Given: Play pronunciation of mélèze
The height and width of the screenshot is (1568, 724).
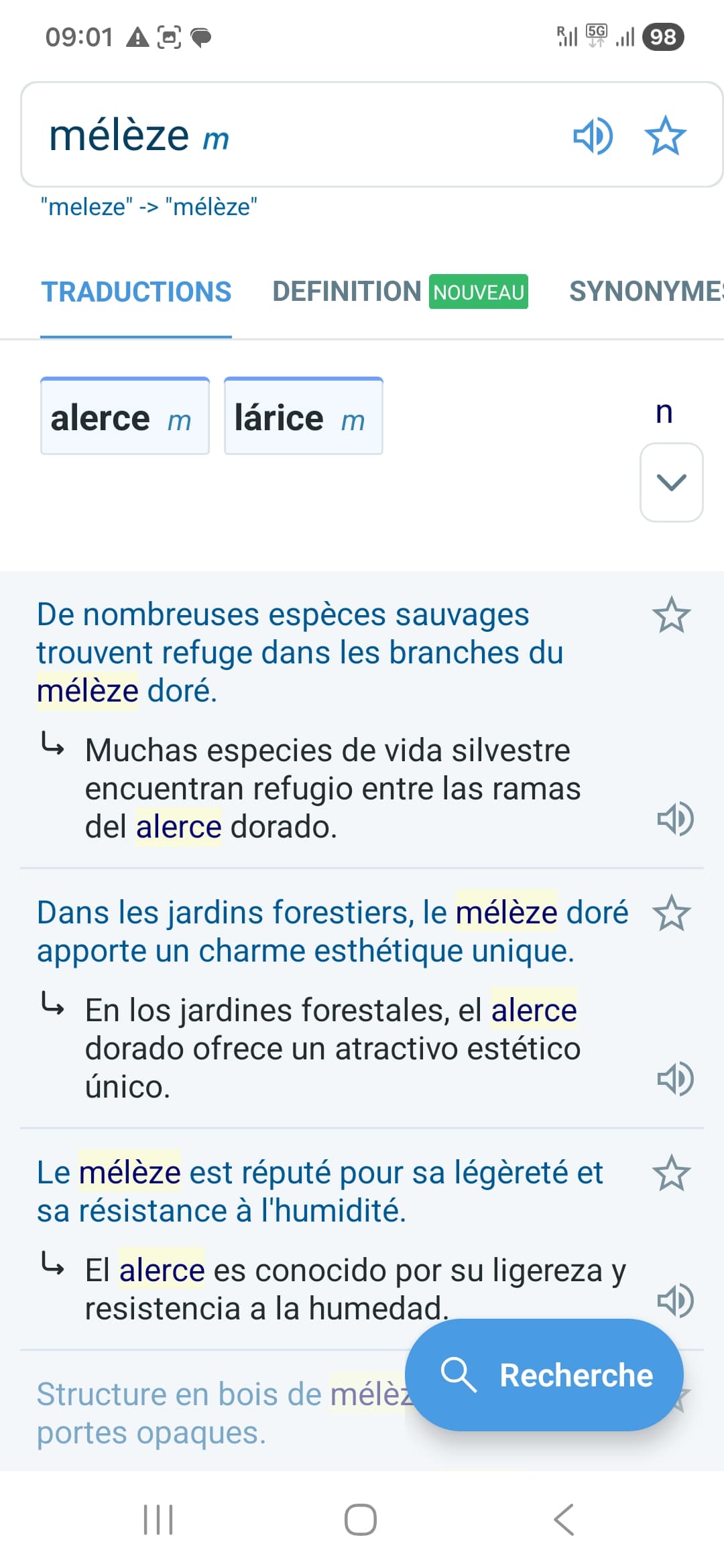Looking at the screenshot, I should 593,136.
